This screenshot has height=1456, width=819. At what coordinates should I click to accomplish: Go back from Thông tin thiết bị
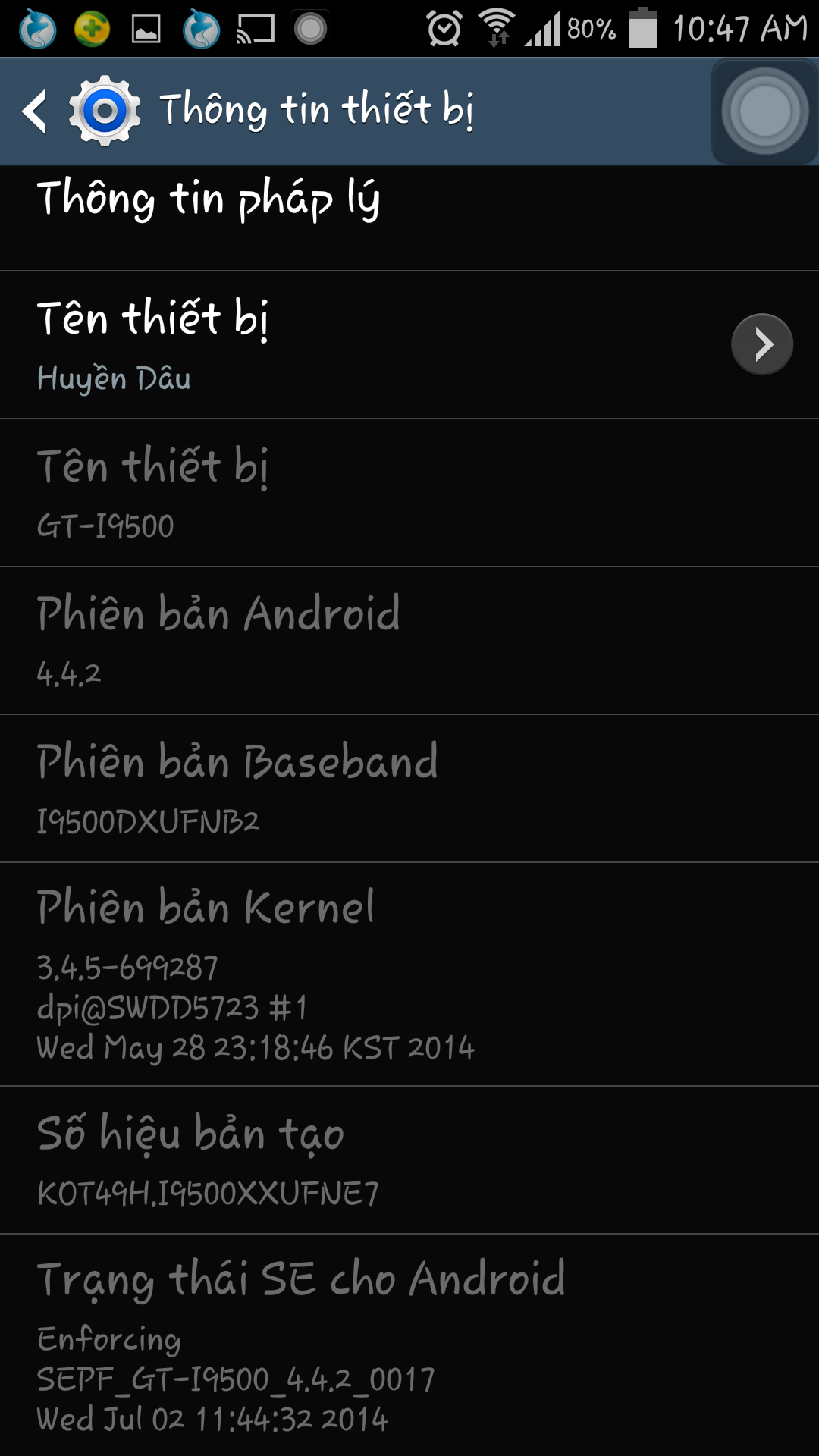click(x=34, y=111)
